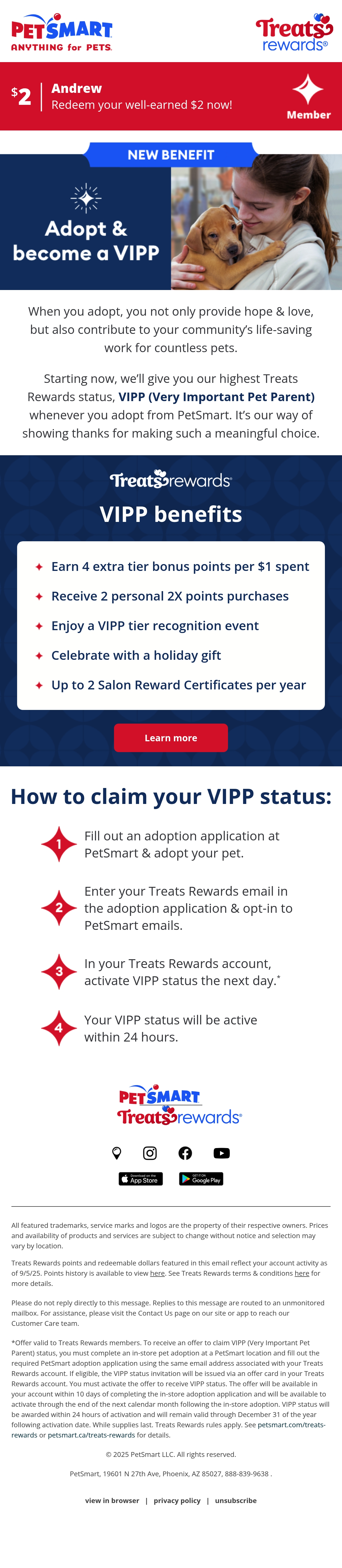
Task: Open the privacy policy link
Action: [x=177, y=1500]
